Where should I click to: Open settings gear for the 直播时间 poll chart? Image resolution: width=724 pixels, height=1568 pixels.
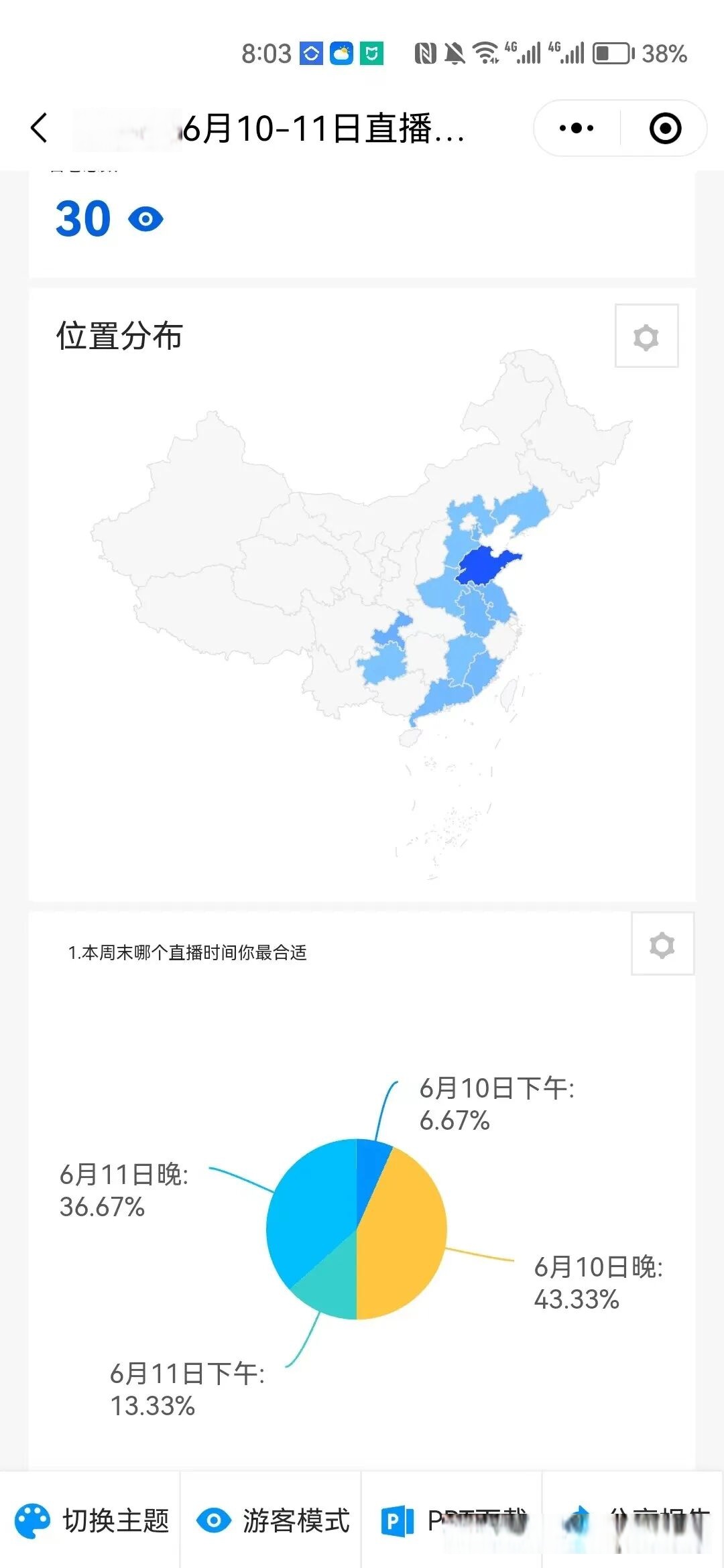(x=662, y=944)
